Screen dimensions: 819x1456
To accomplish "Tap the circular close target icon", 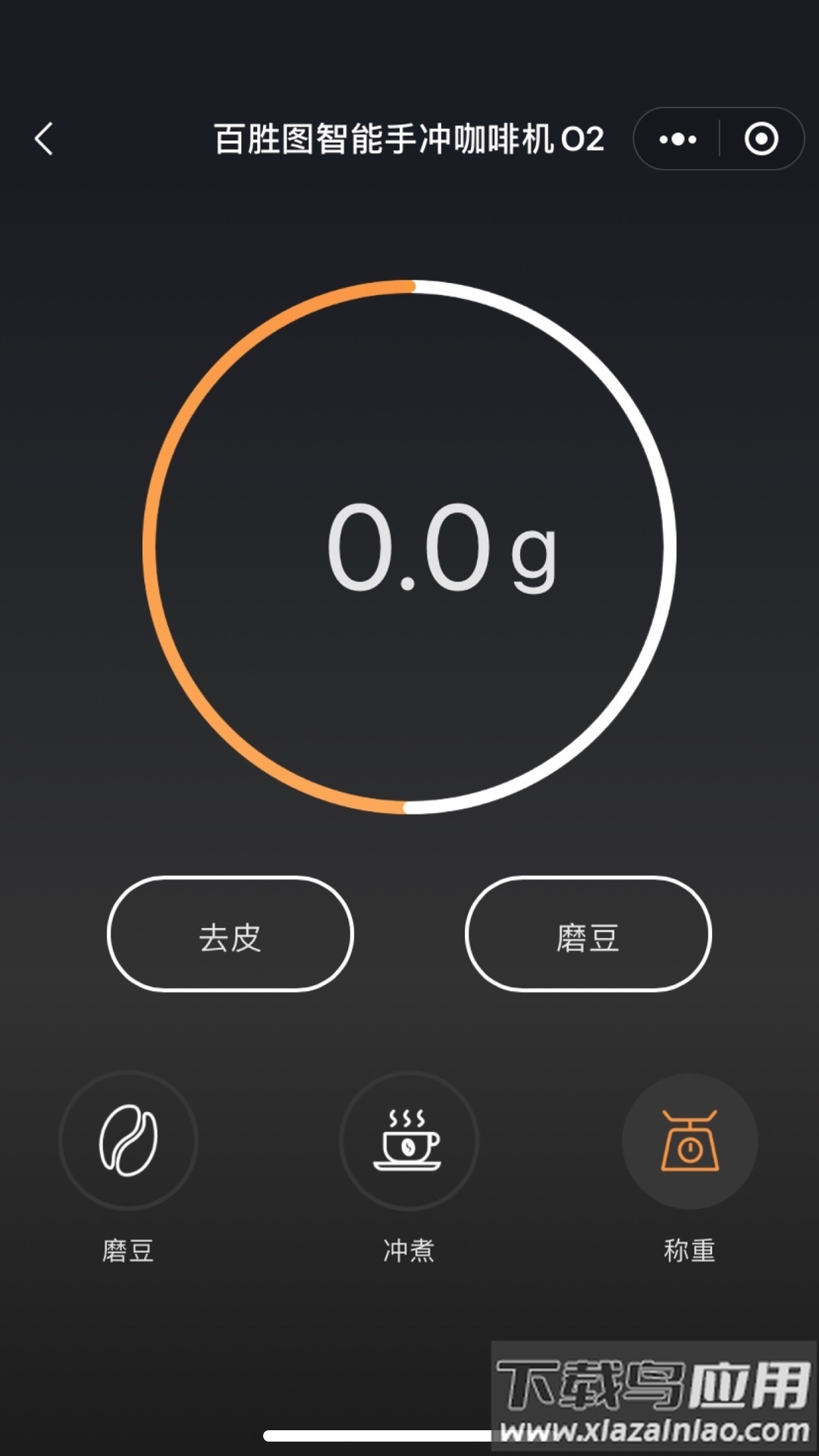I will pos(761,139).
